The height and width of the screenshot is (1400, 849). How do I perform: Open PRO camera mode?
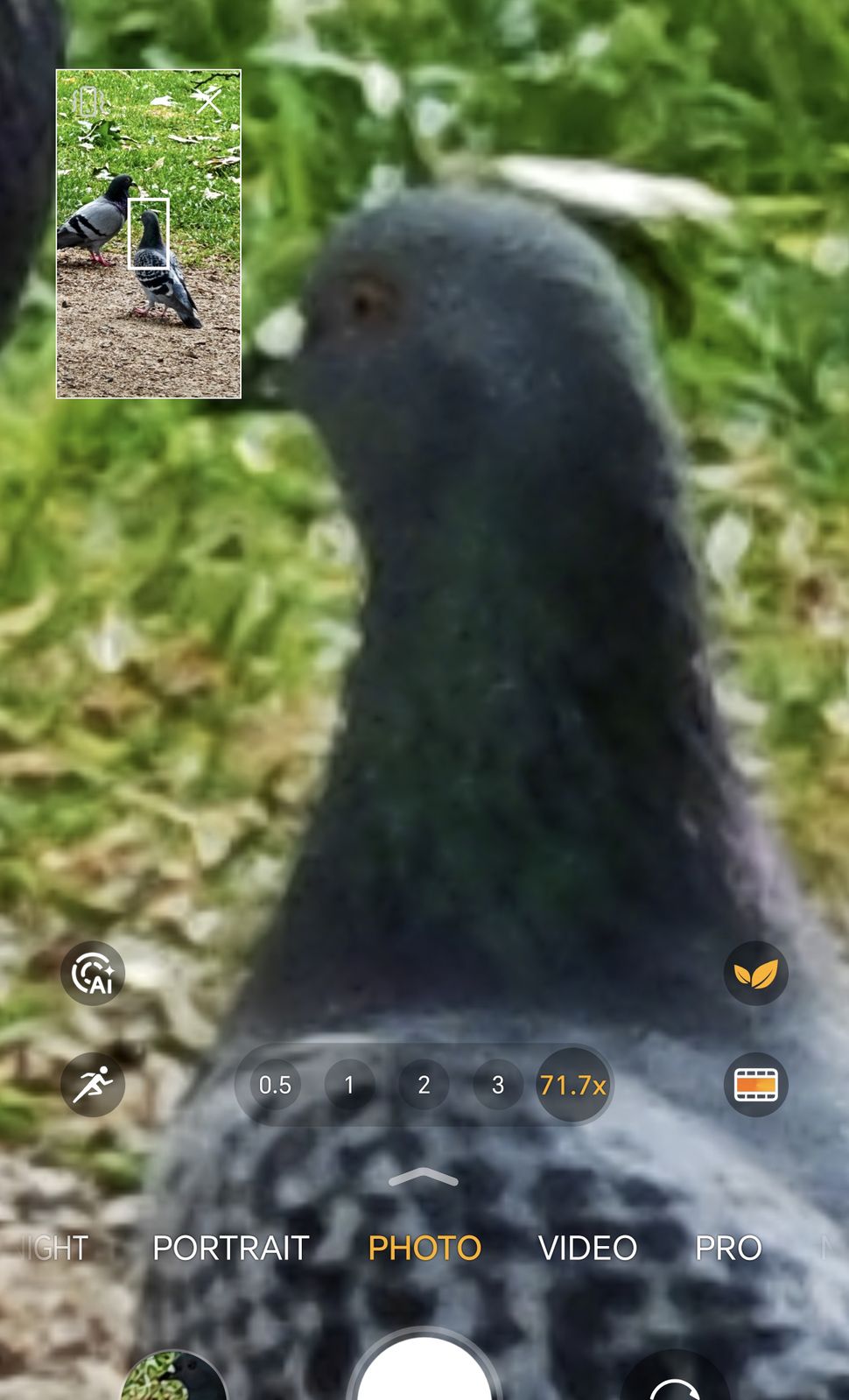click(x=728, y=1248)
